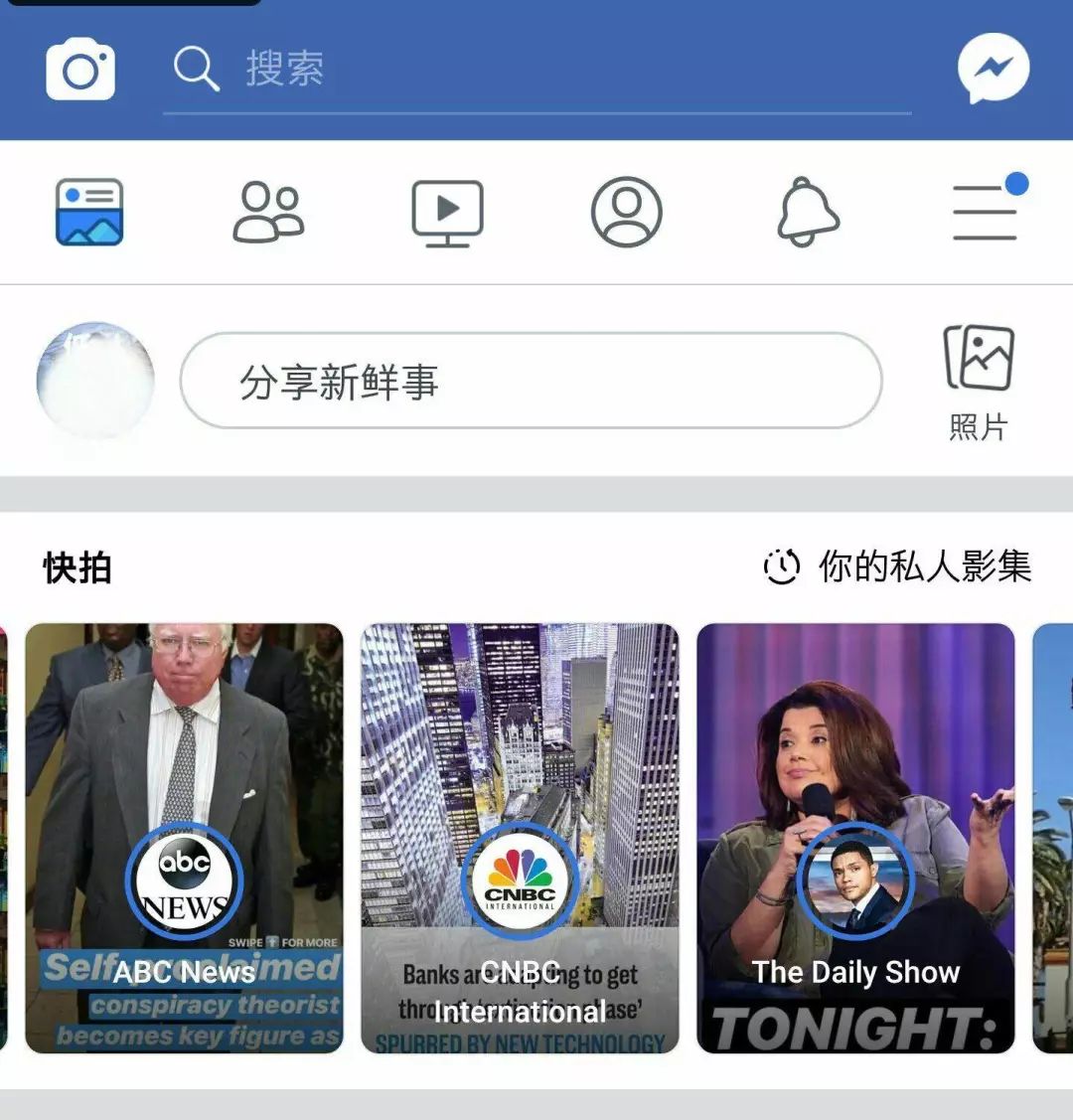
Task: Switch to the Friends tab
Action: (268, 212)
